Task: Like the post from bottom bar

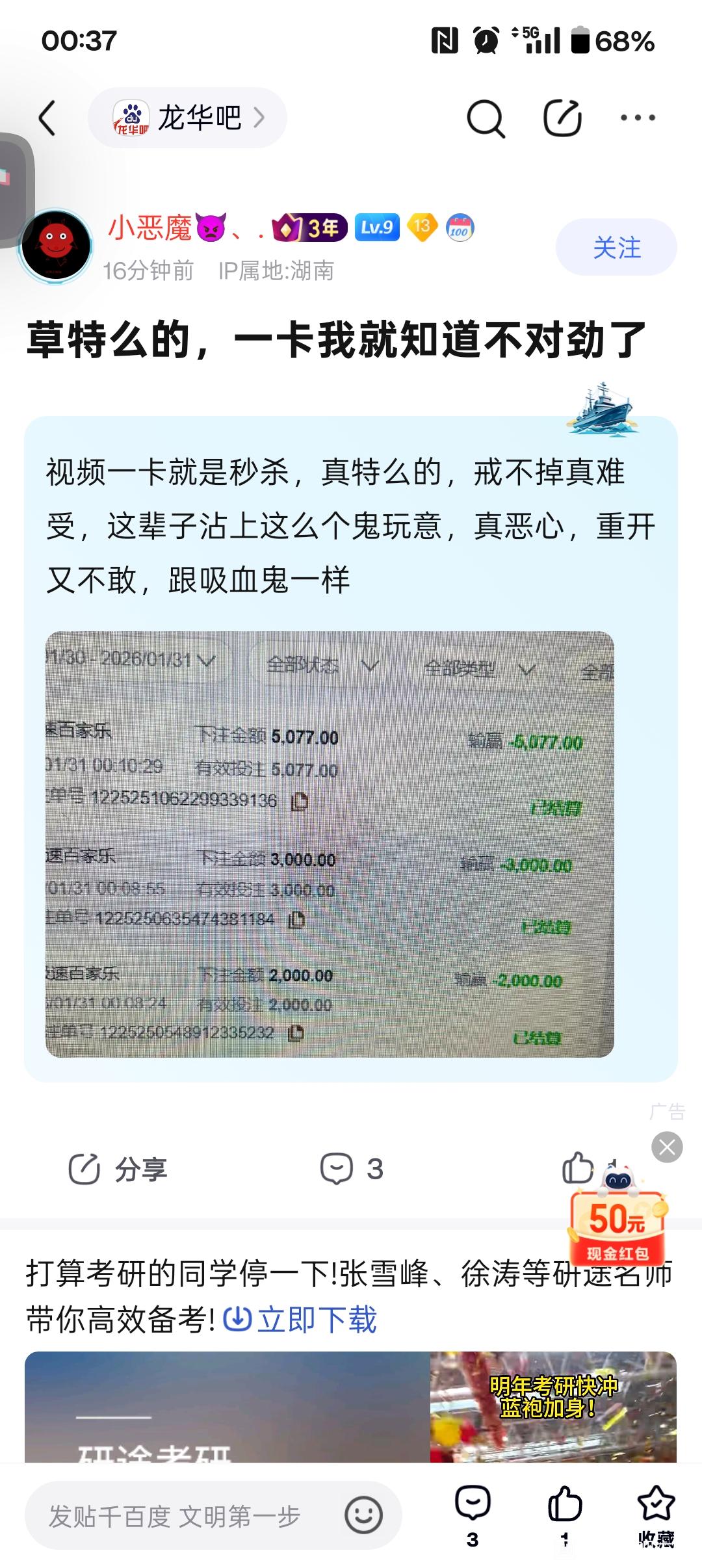Action: coord(564,1515)
